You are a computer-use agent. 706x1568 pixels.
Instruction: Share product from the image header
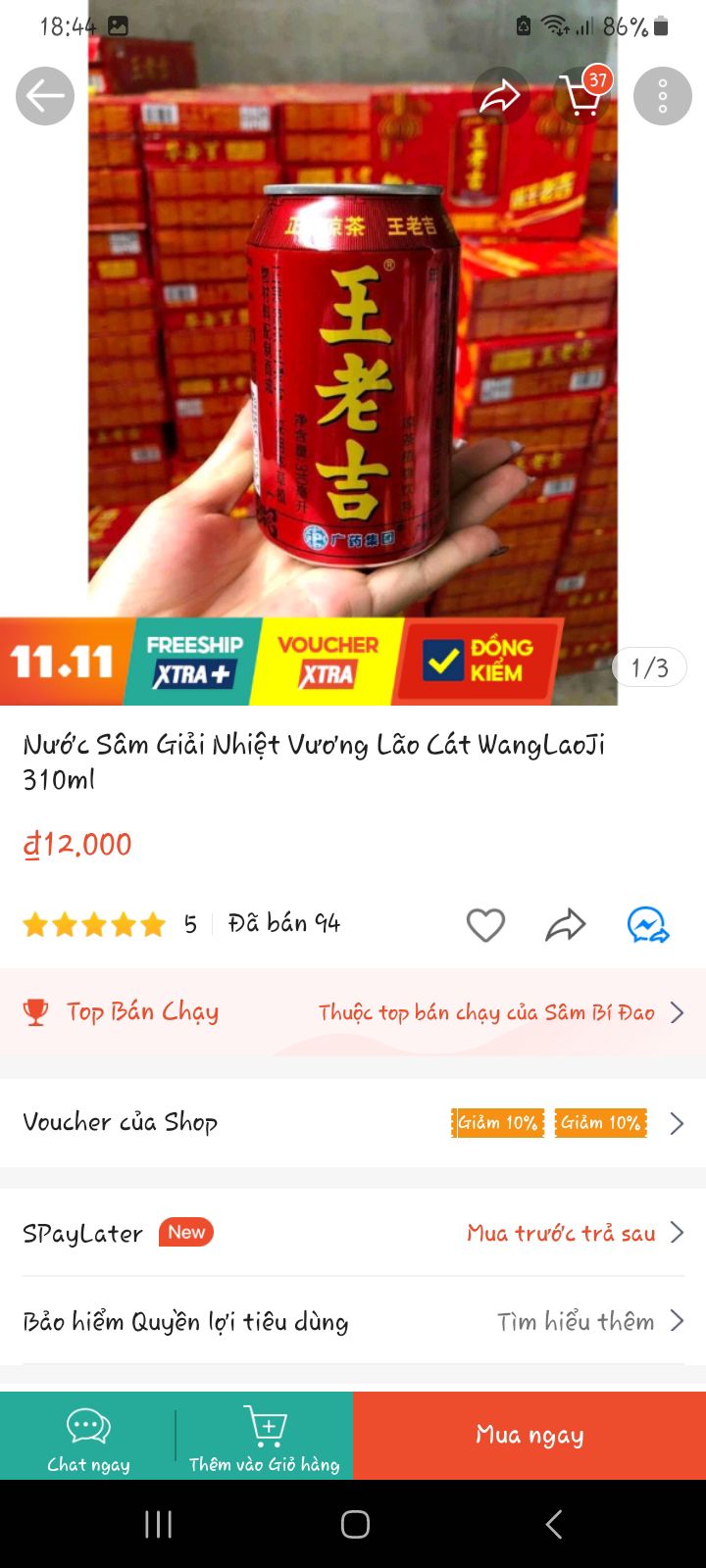pyautogui.click(x=499, y=96)
